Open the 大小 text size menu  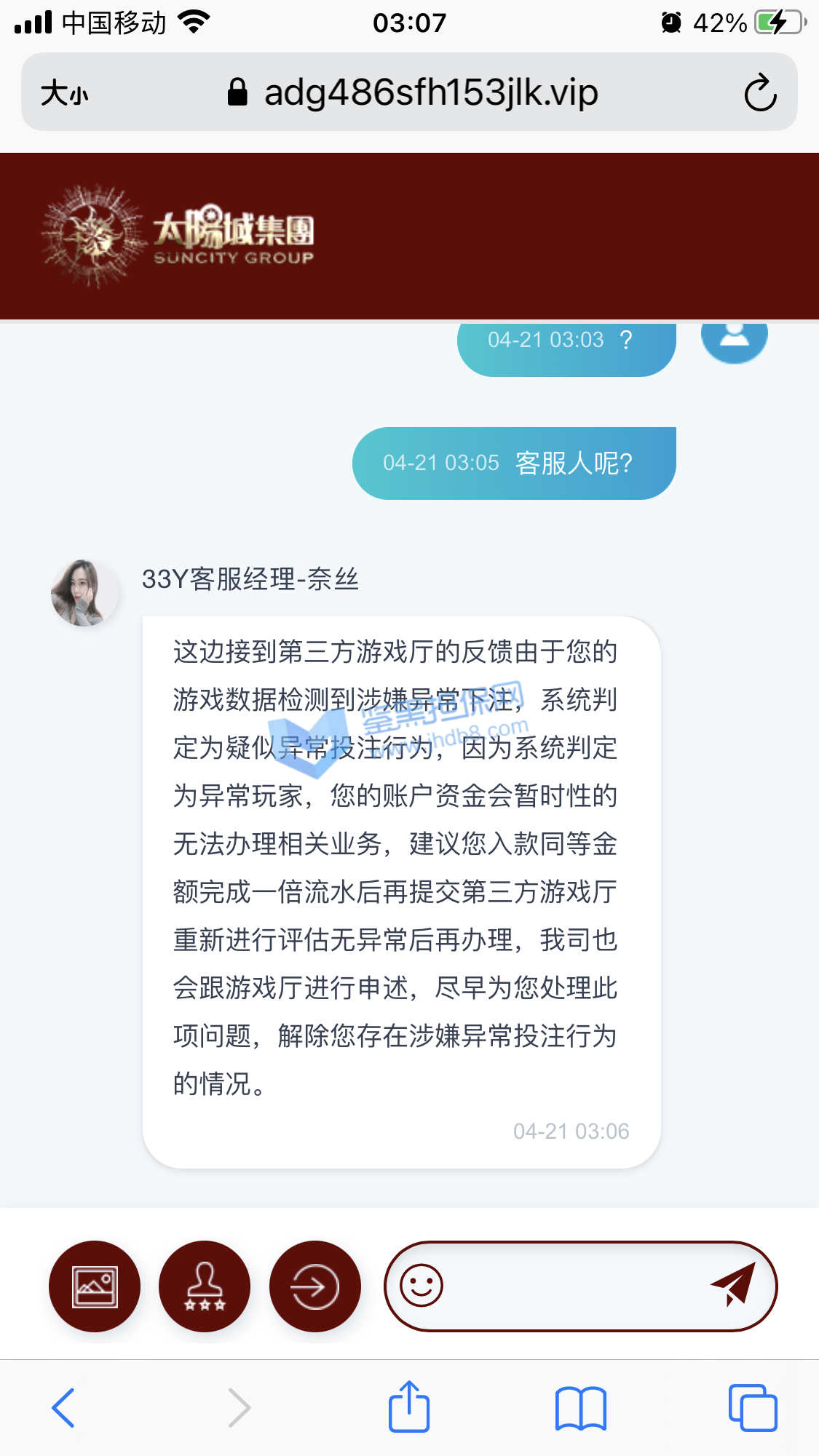click(x=64, y=93)
